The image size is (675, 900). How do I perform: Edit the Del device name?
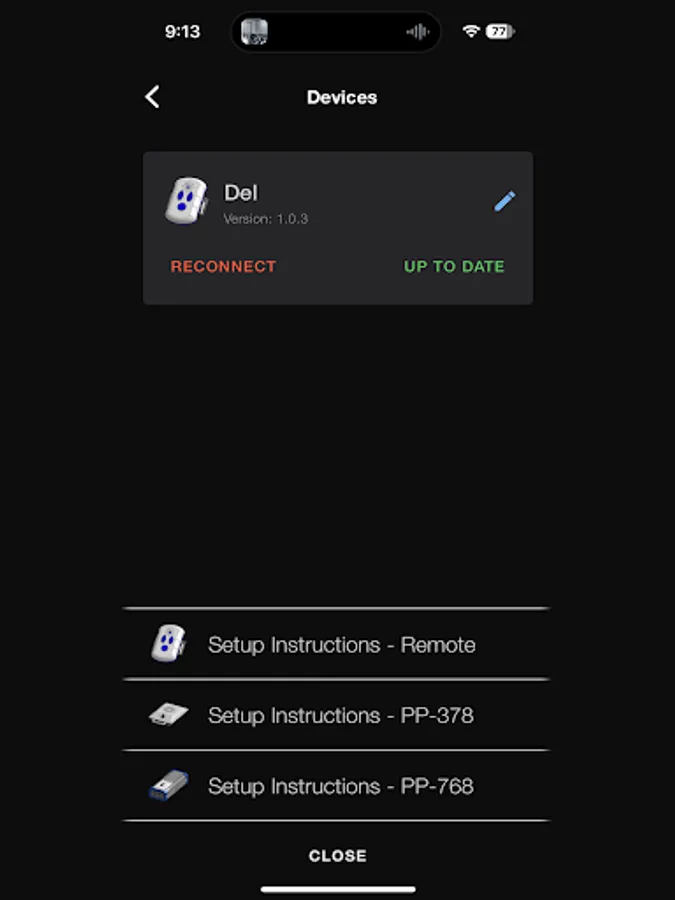tap(505, 201)
